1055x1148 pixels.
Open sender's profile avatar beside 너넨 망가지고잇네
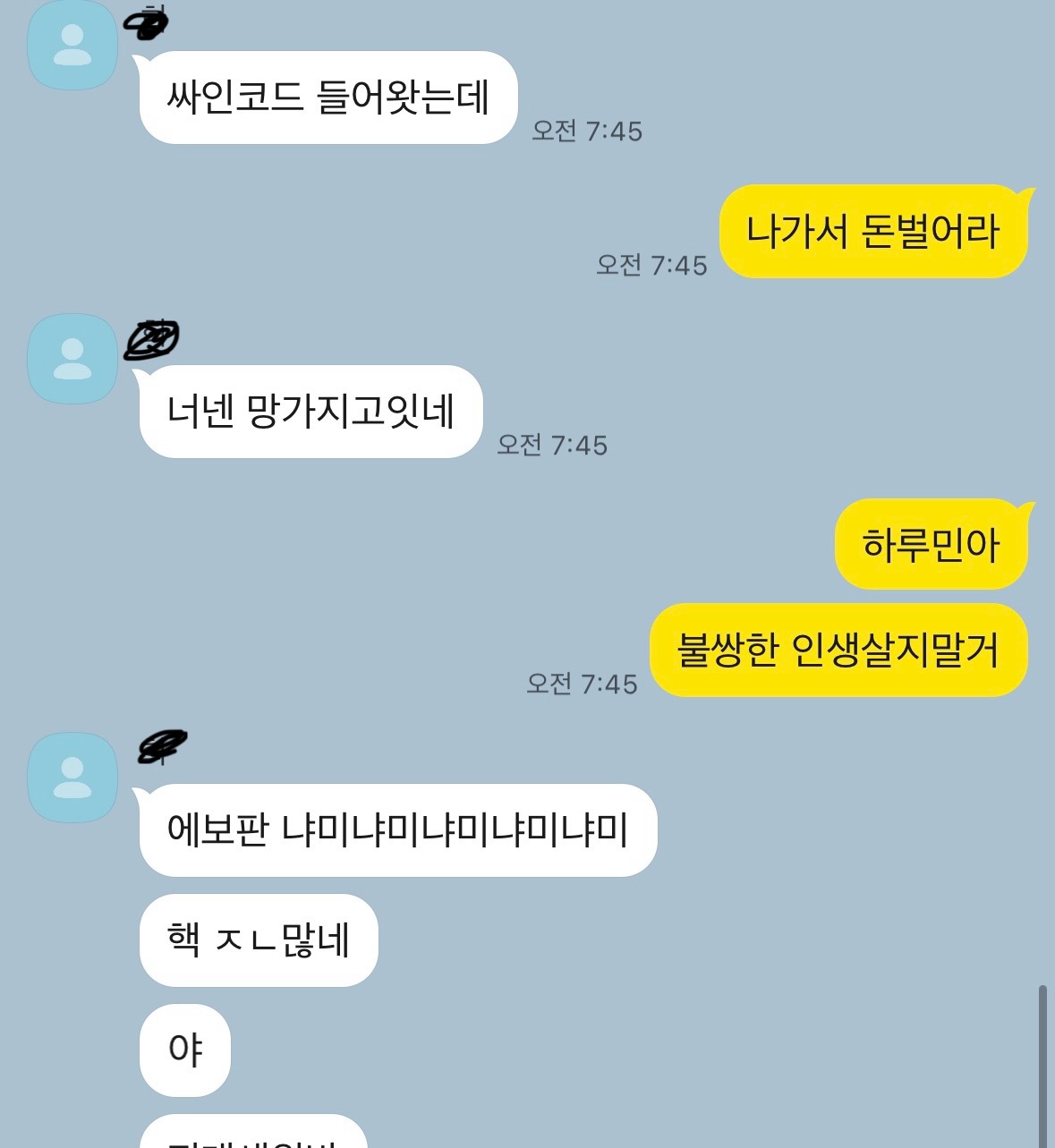(72, 359)
